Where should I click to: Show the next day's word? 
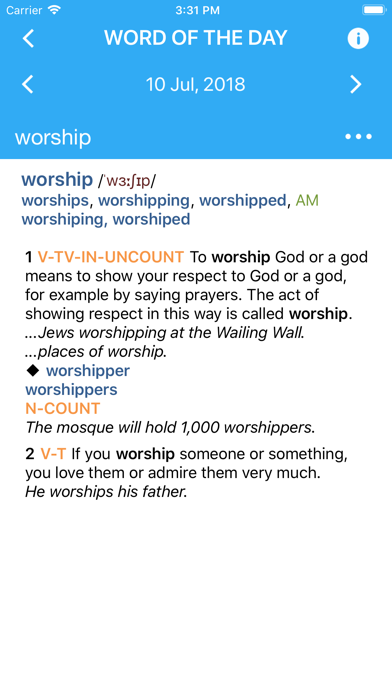point(356,84)
